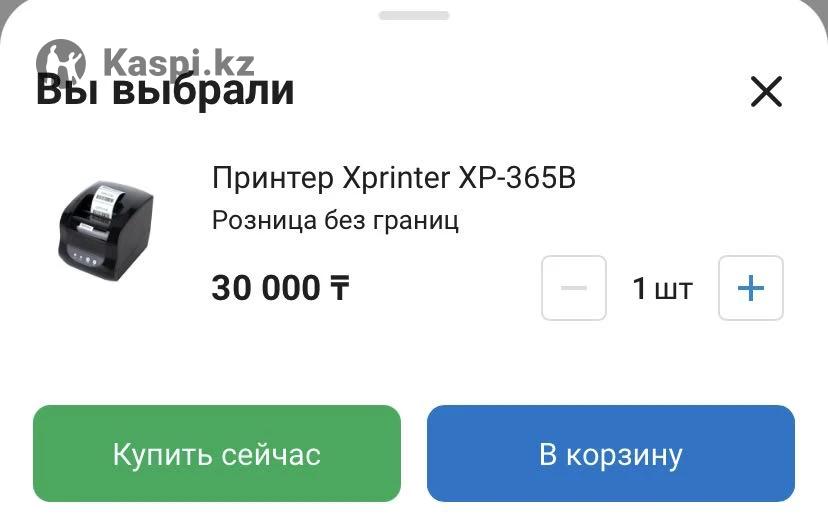Screen dimensions: 828x525
Task: Tap Купить сейчас button
Action: click(x=216, y=454)
